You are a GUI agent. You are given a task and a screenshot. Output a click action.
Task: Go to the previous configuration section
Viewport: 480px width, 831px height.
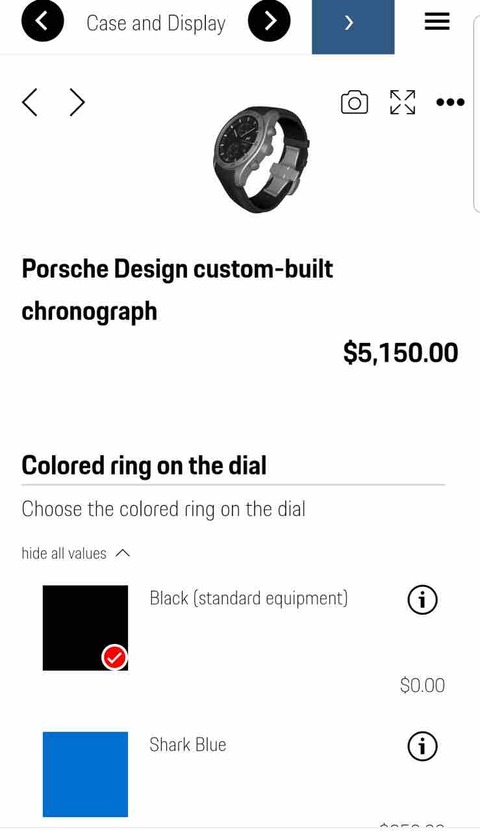pos(42,22)
